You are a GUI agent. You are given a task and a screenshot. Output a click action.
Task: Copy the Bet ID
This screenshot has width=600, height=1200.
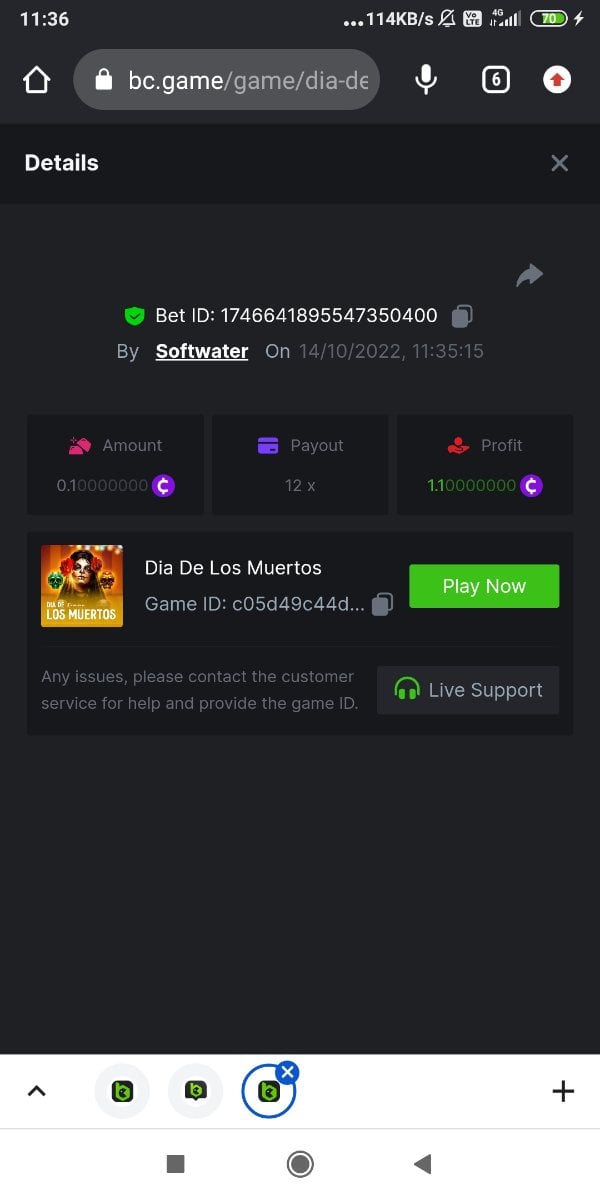462,316
